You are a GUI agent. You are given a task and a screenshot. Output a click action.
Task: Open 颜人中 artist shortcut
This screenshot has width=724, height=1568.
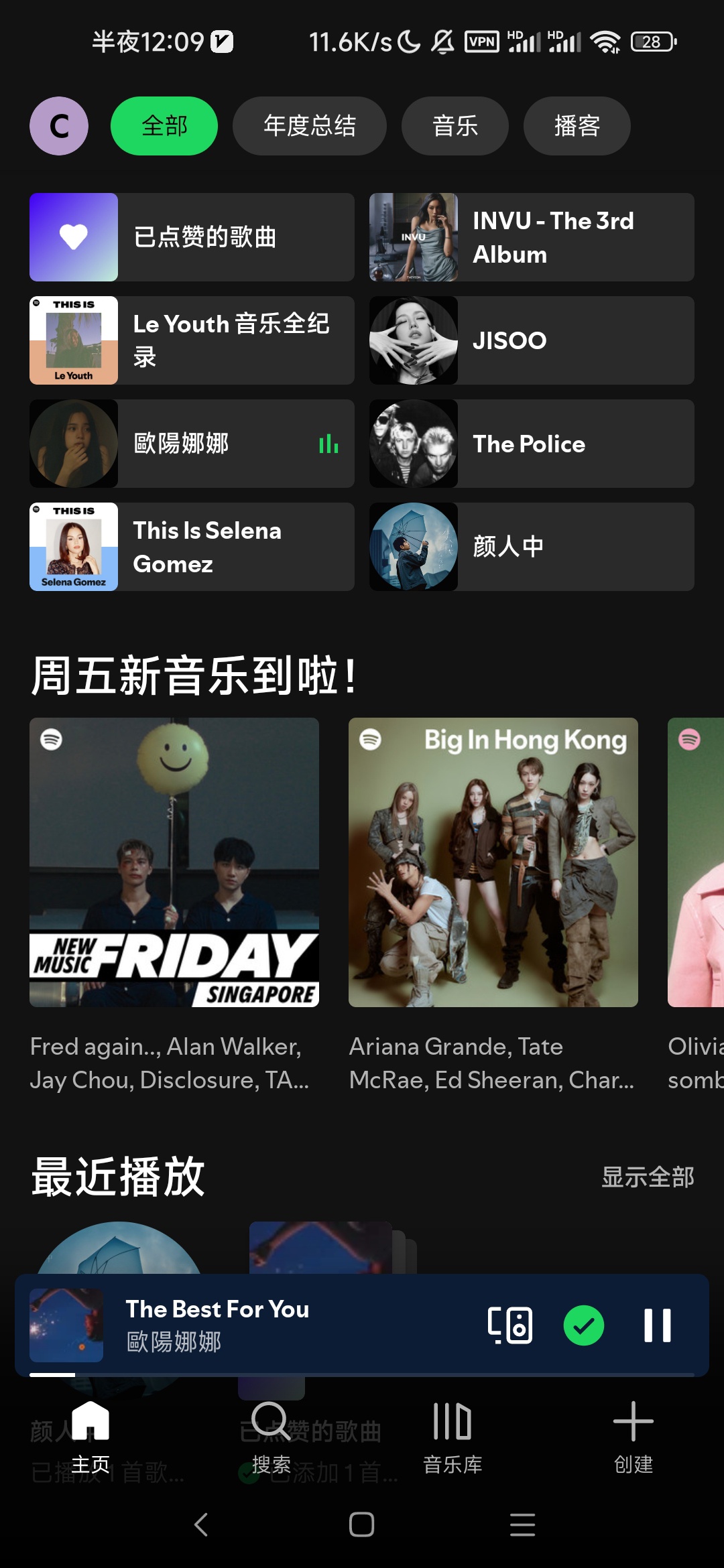[532, 547]
